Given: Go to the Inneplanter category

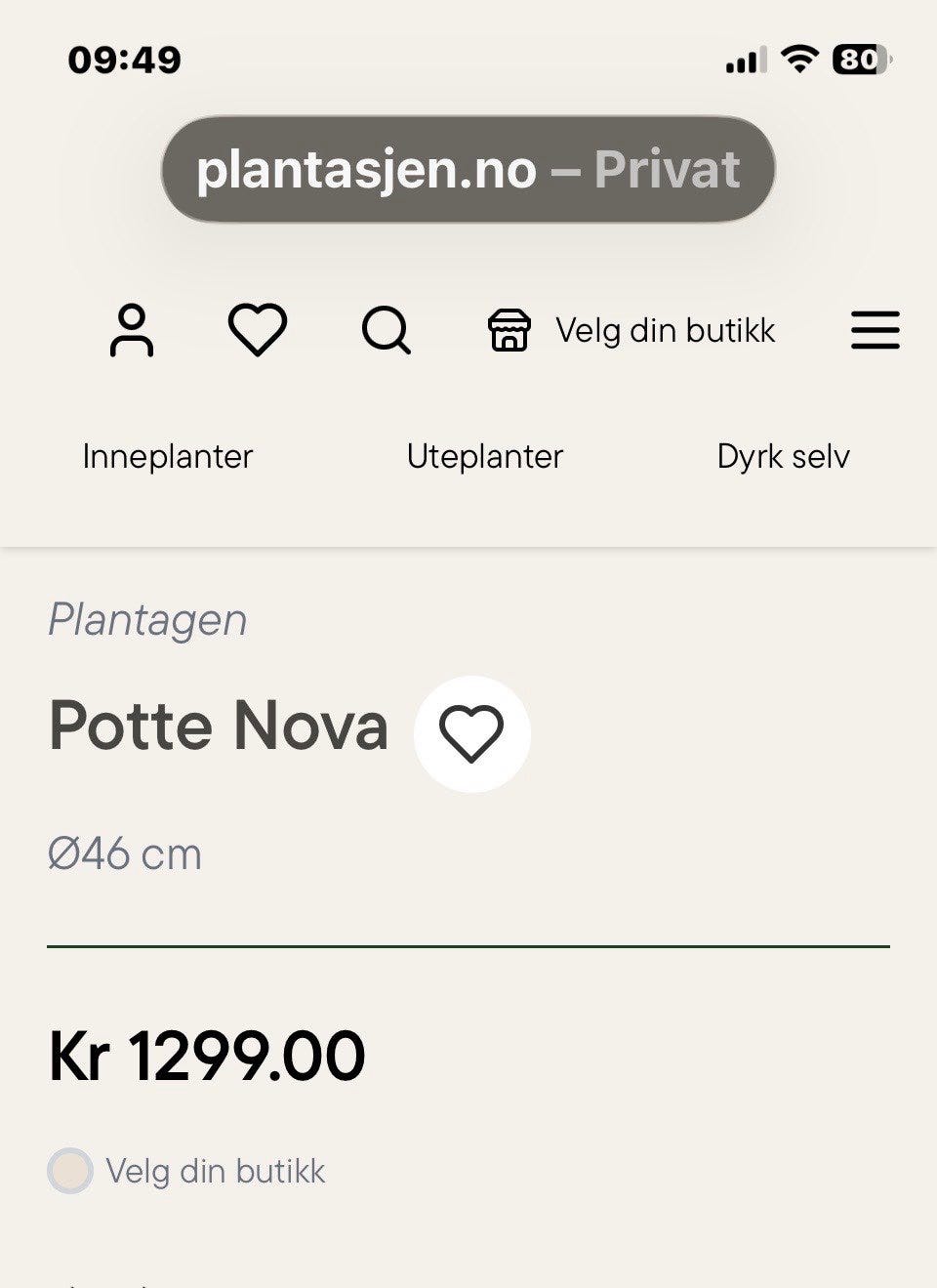Looking at the screenshot, I should [168, 456].
